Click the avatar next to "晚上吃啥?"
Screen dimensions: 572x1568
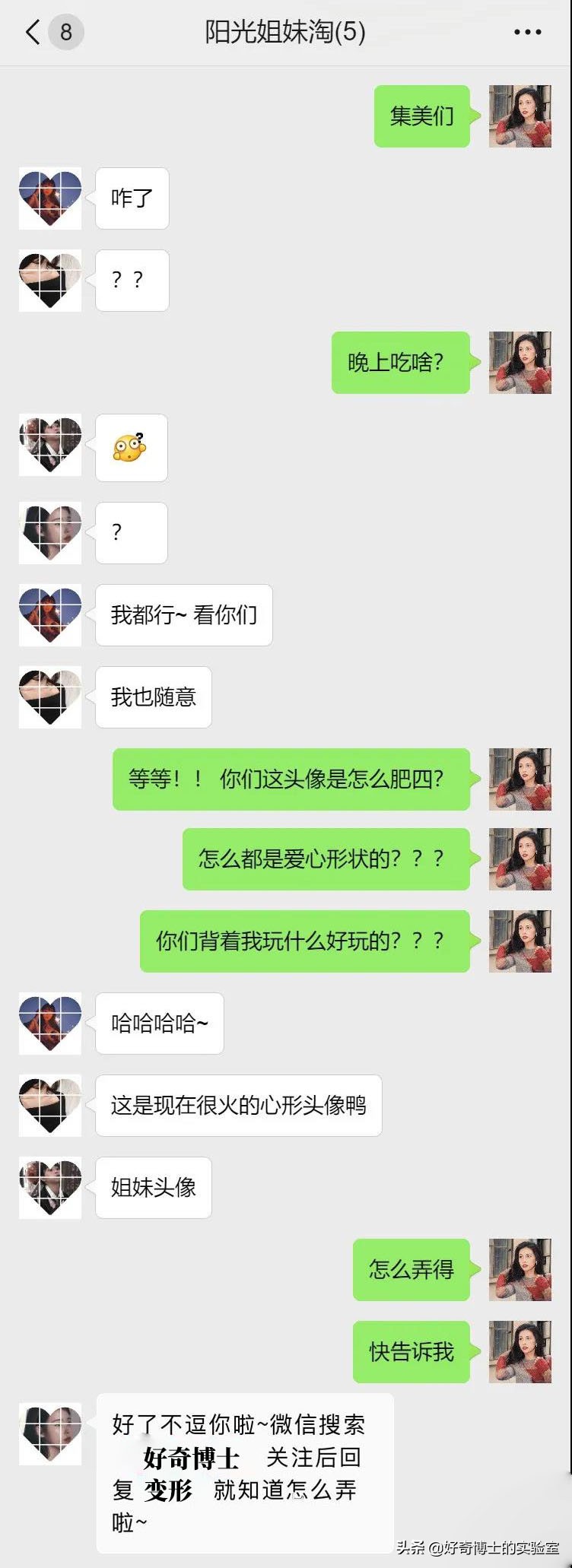coord(520,363)
